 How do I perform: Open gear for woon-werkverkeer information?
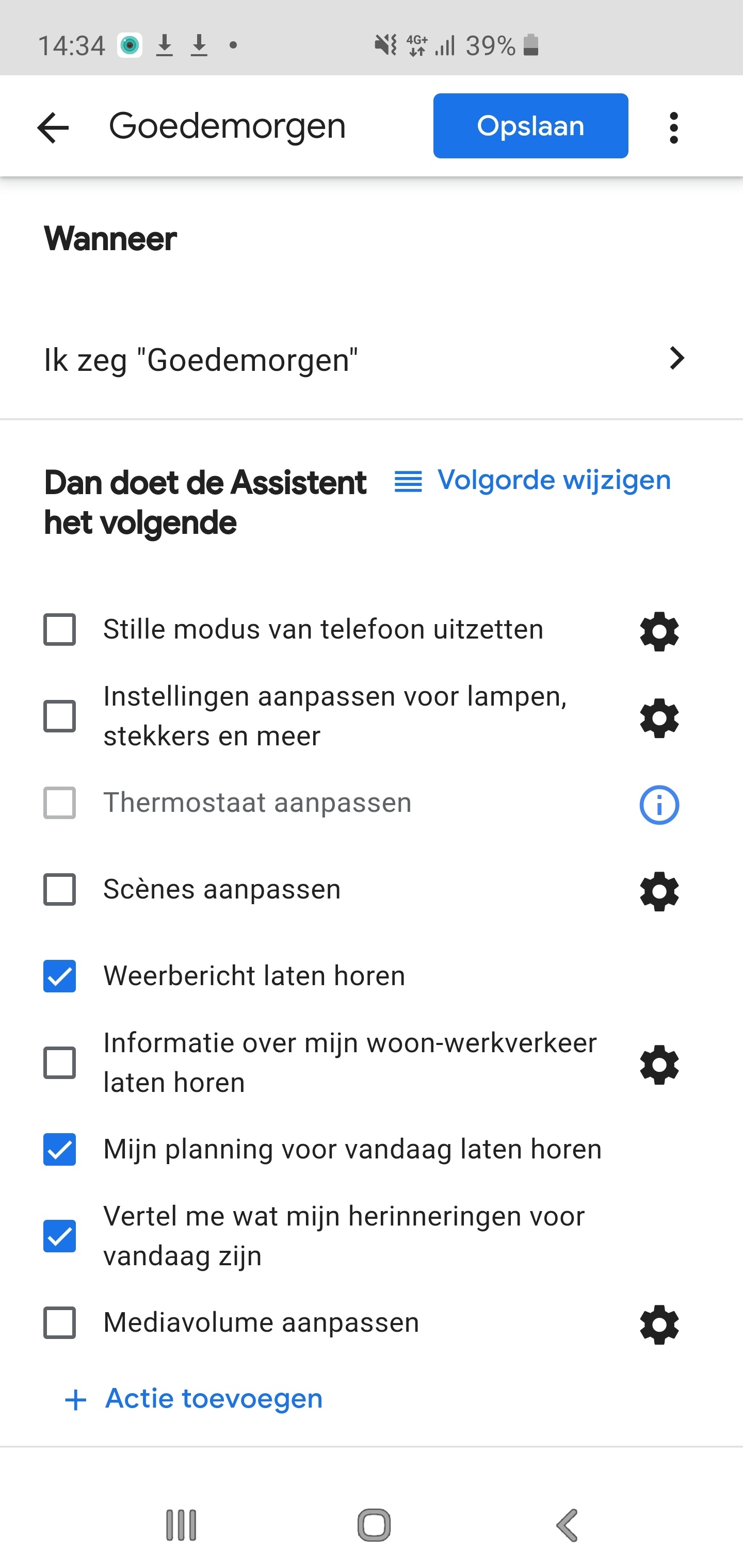pyautogui.click(x=659, y=1065)
